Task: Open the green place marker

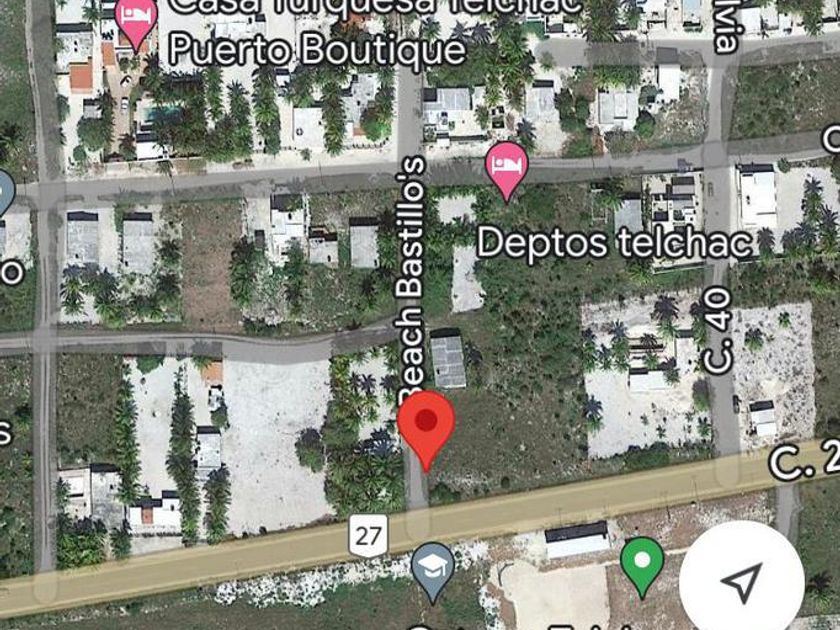Action: click(x=642, y=561)
